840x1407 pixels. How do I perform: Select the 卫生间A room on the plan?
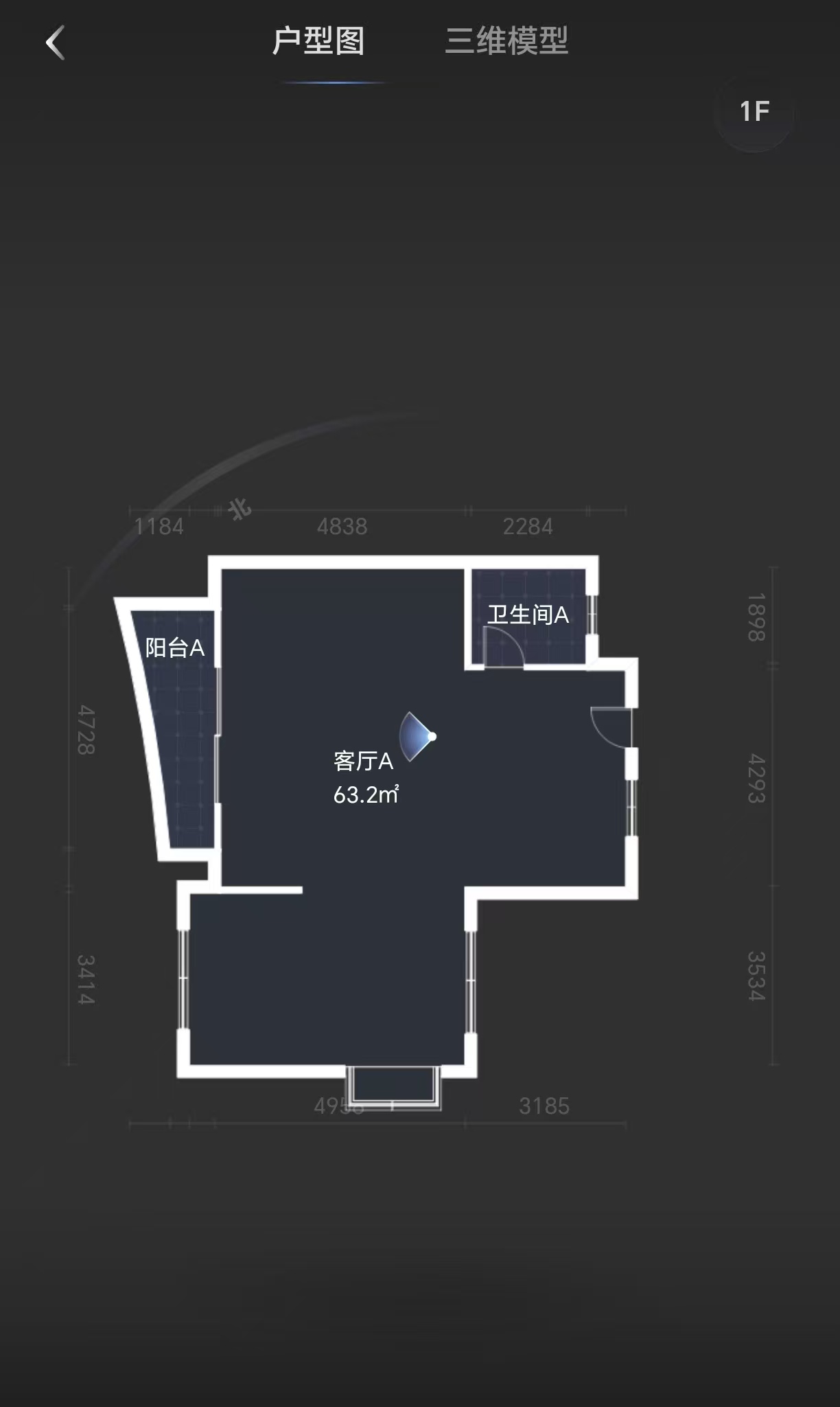(x=528, y=615)
